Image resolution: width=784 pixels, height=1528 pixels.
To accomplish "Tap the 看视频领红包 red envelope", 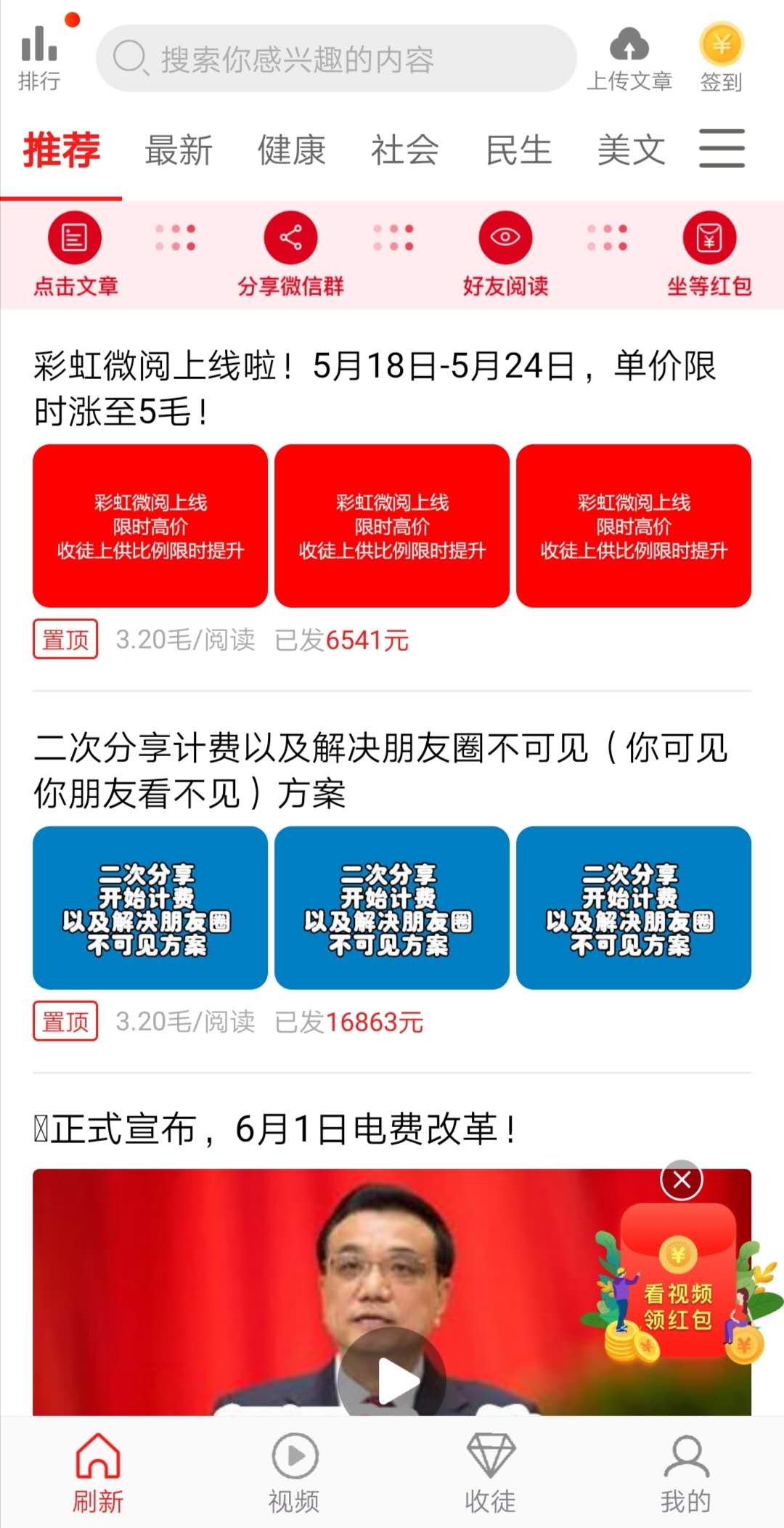I will pos(678,1284).
